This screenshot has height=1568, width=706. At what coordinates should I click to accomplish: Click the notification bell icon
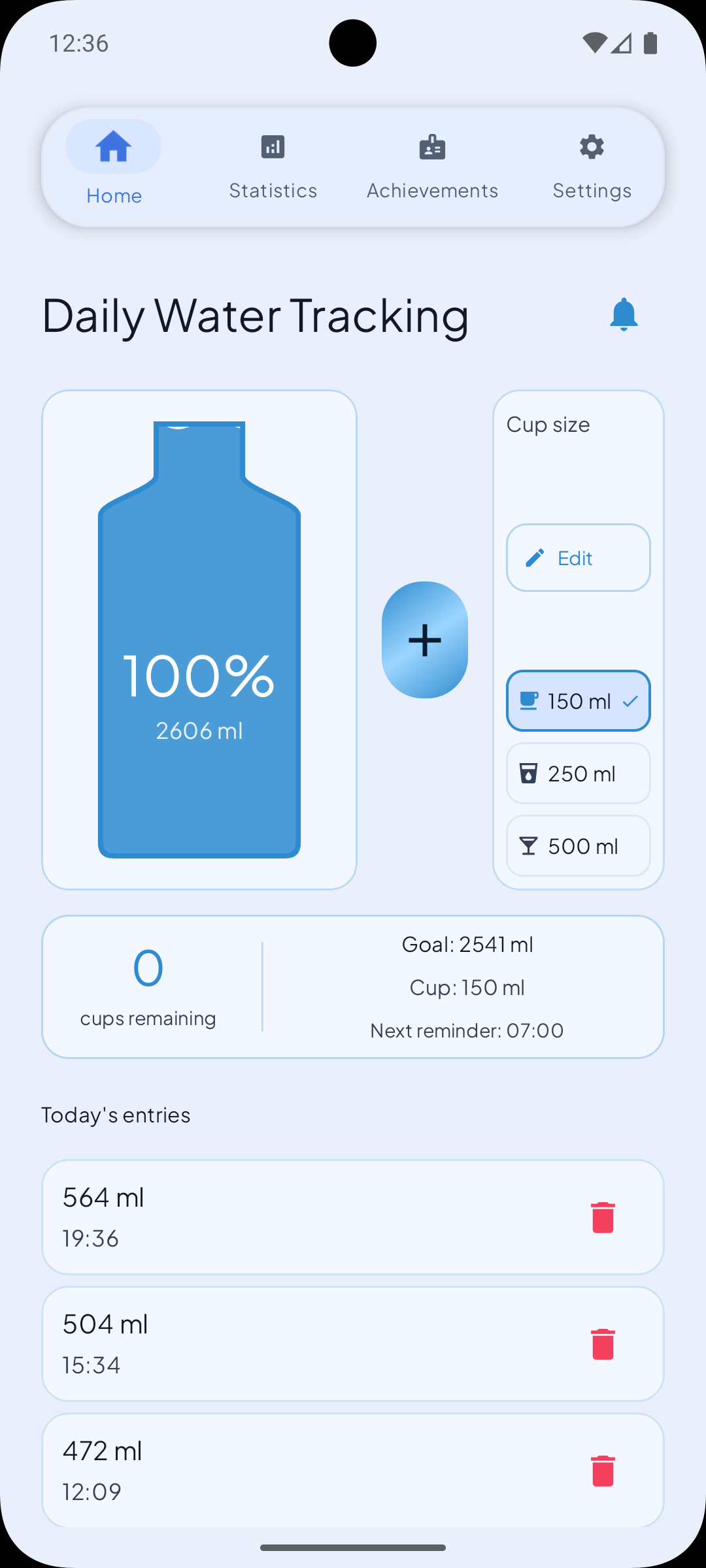[624, 316]
